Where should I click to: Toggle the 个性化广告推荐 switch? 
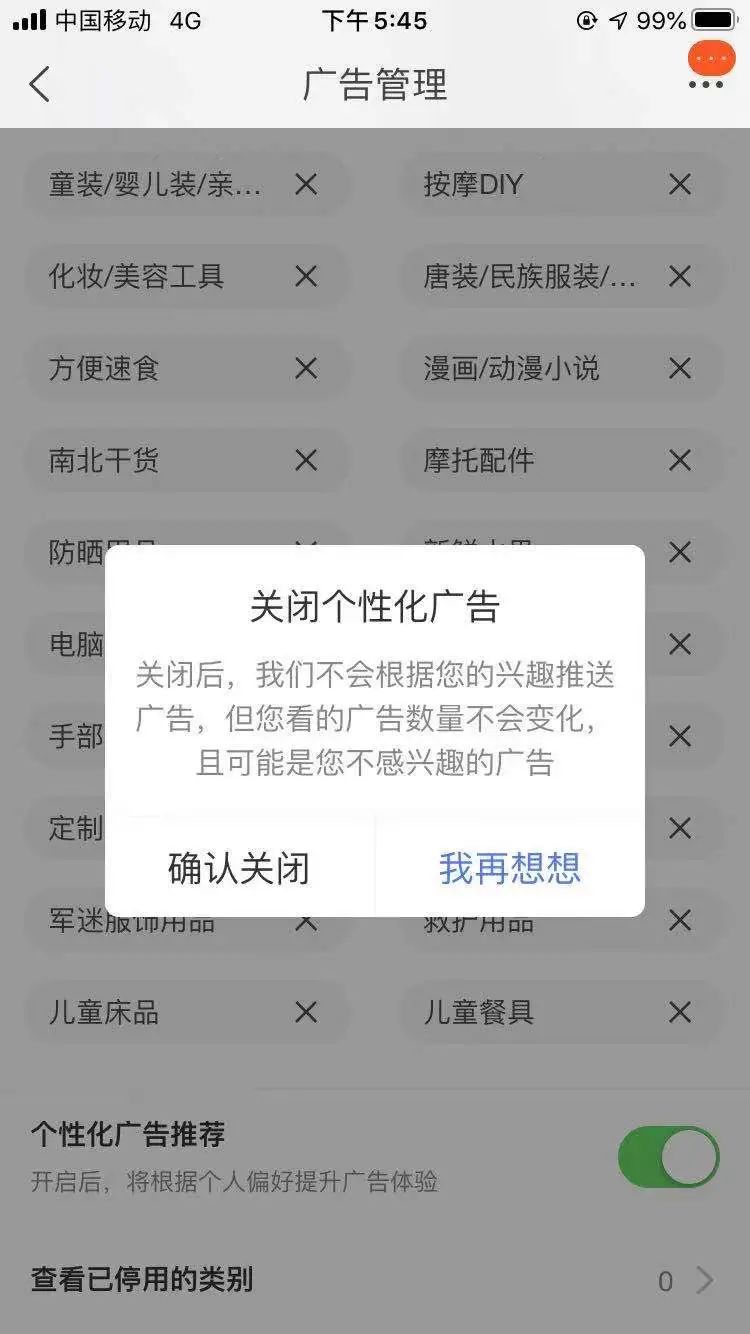pos(668,1157)
